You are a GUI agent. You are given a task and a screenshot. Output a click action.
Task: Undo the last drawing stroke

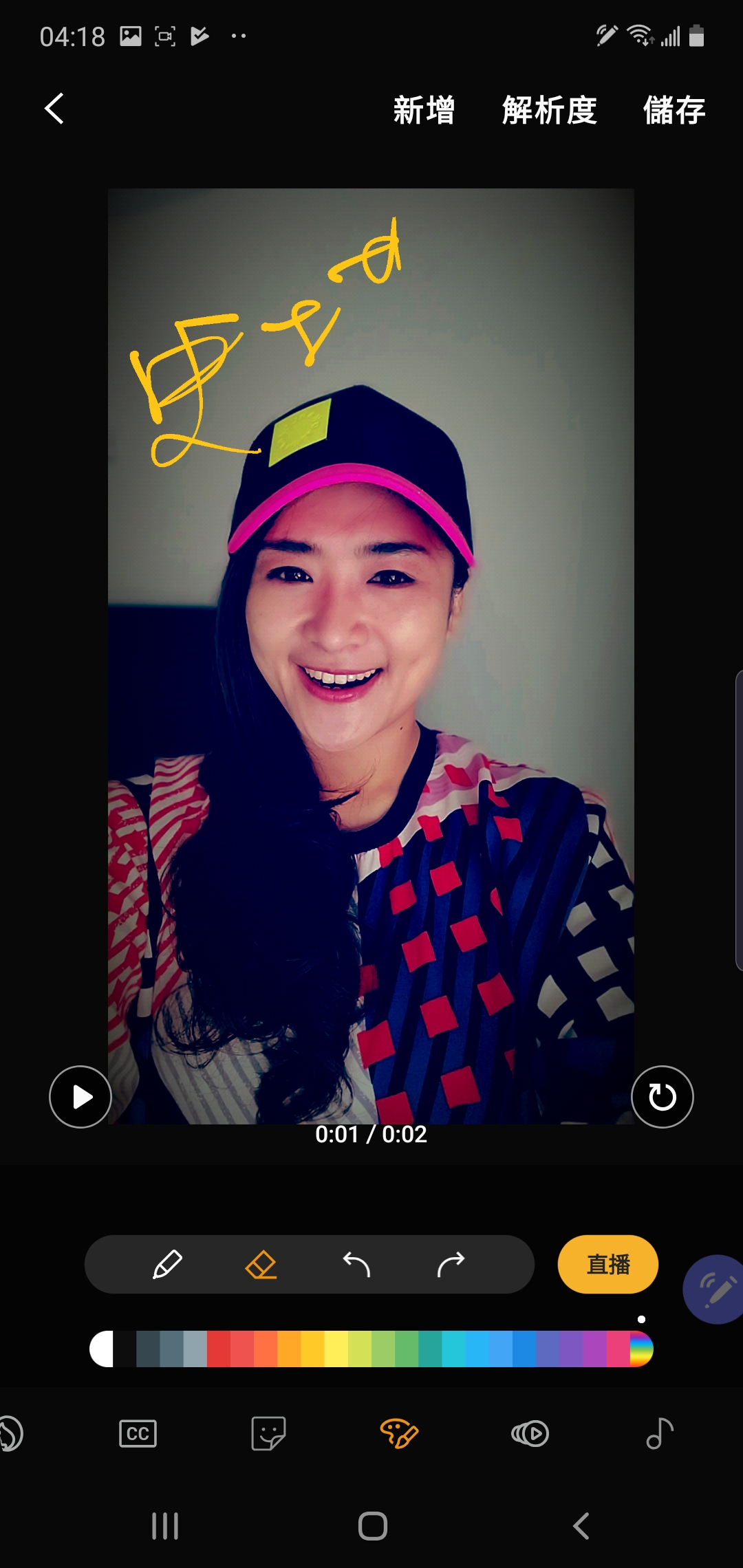(356, 1264)
